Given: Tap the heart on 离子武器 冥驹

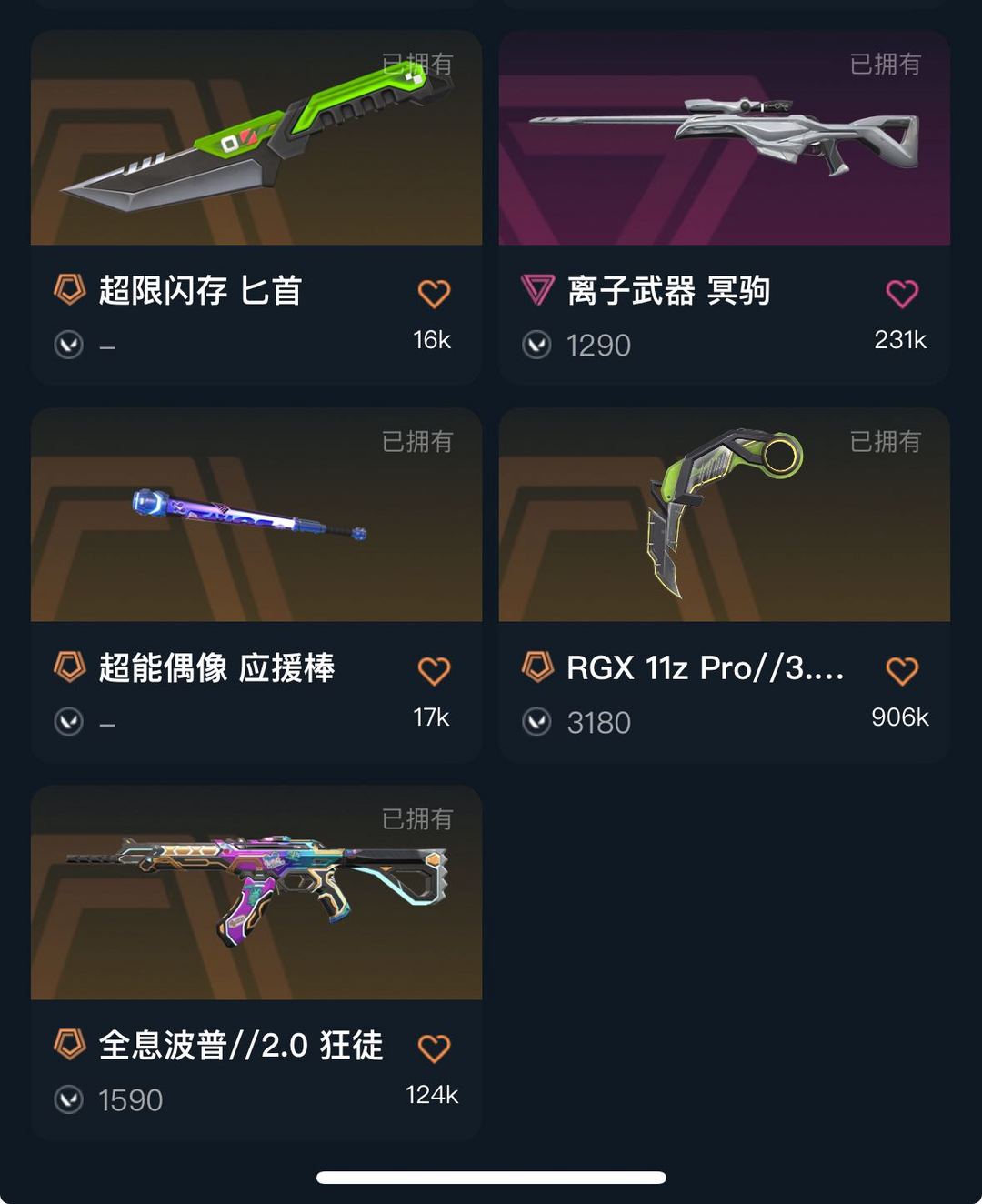Looking at the screenshot, I should (x=901, y=294).
